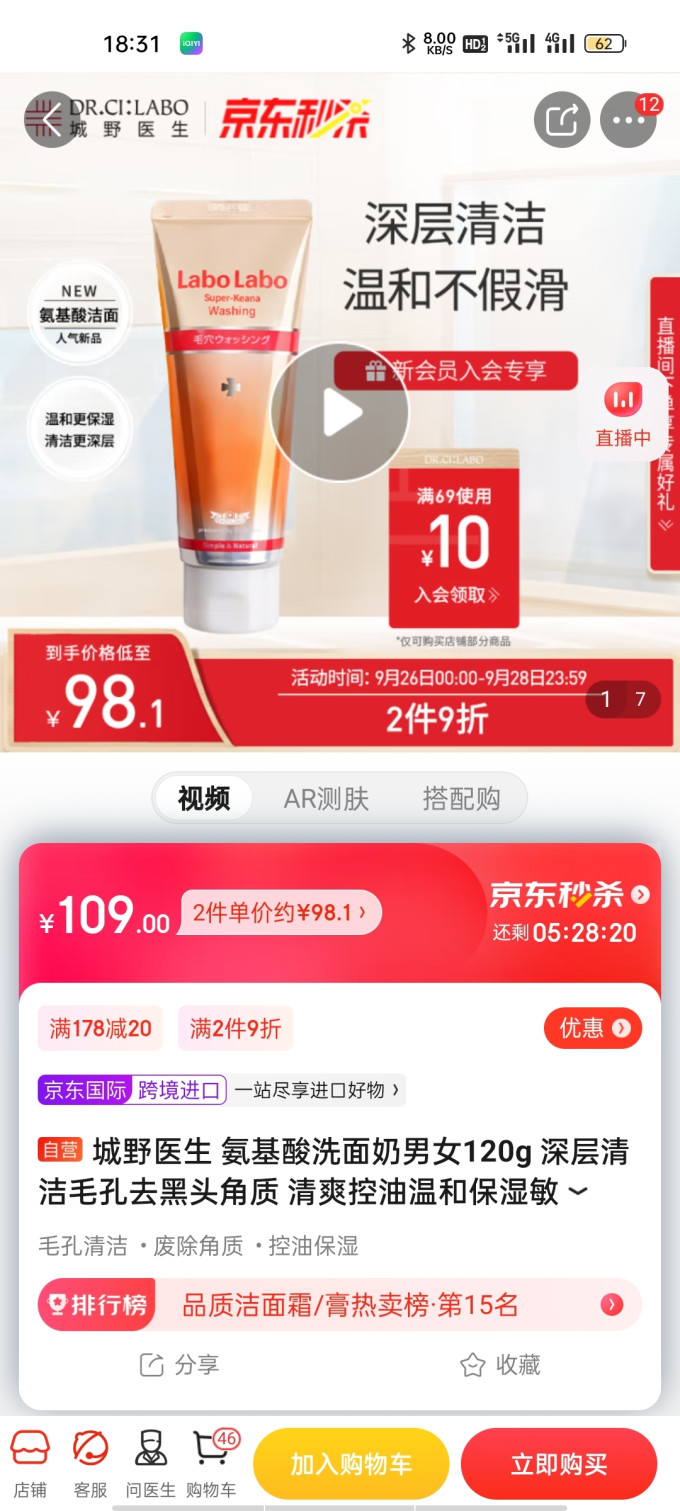
Task: Add product to favorites with 收藏
Action: coord(500,1365)
